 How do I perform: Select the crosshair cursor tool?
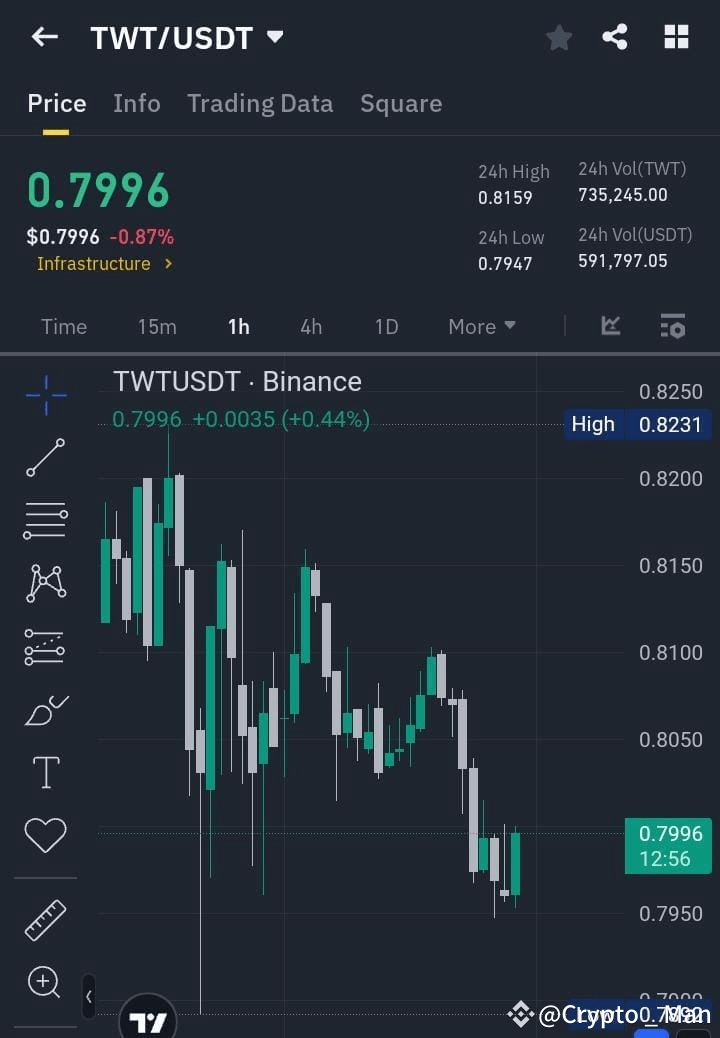pyautogui.click(x=44, y=396)
